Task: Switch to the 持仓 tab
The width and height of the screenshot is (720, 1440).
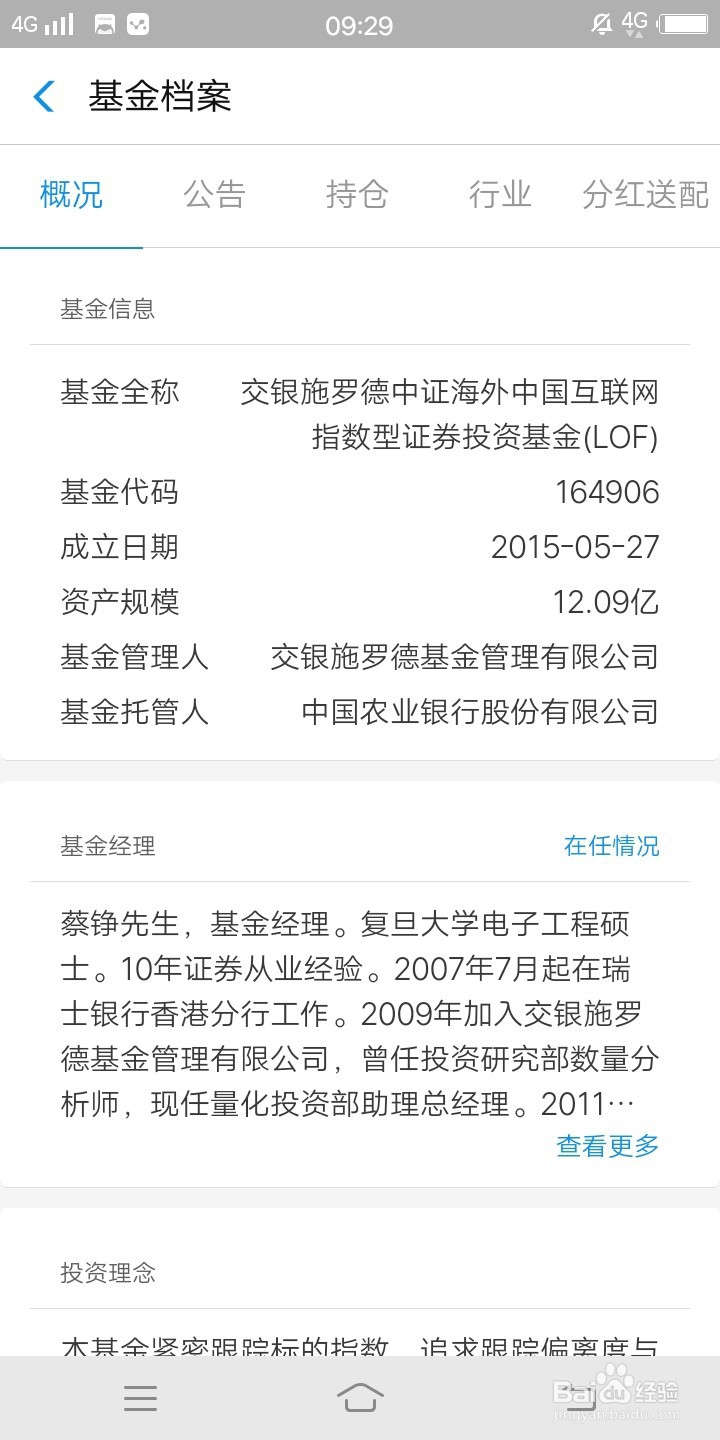Action: click(x=356, y=195)
